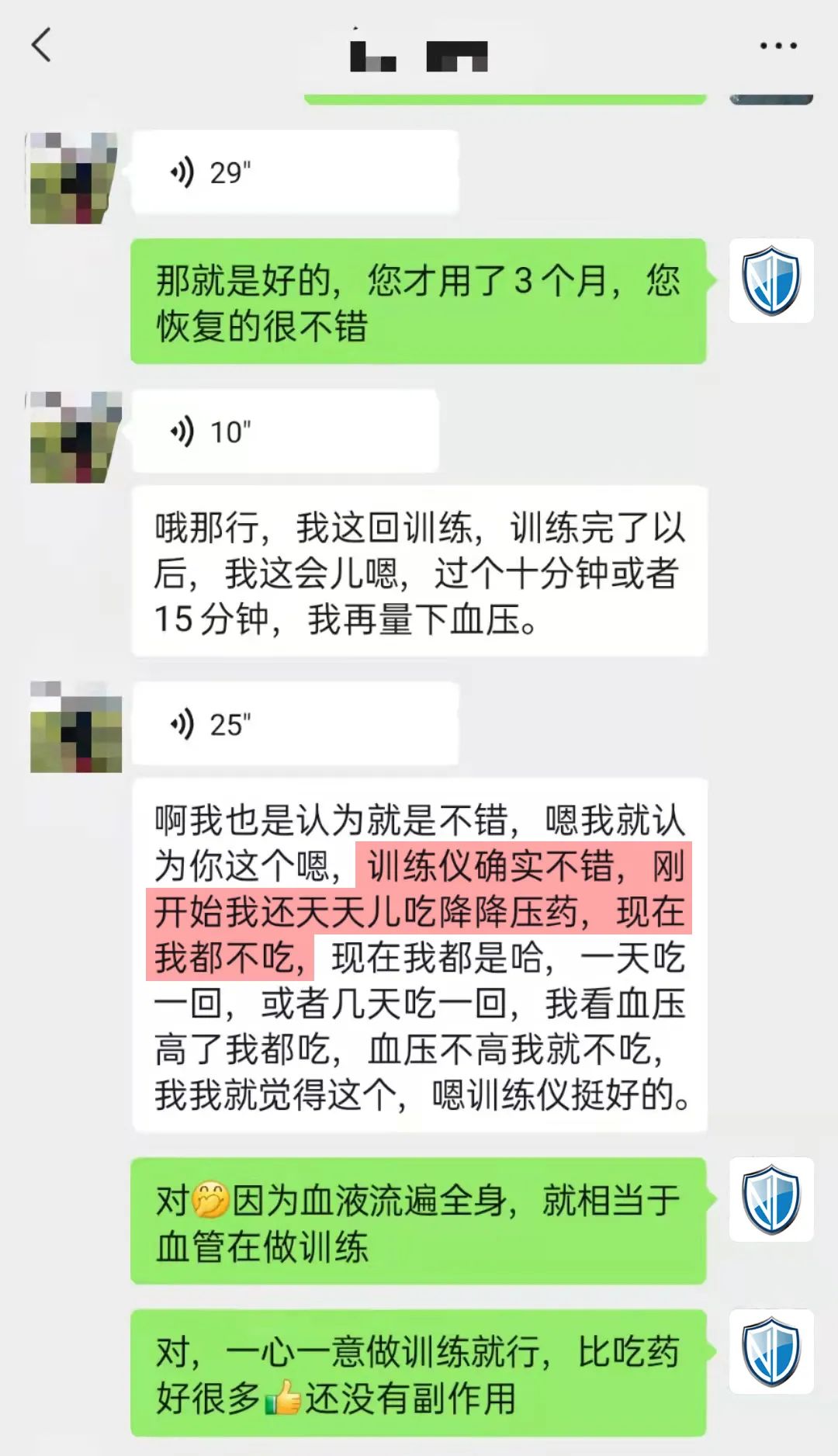
Task: Play the 25-second voice message
Action: pos(295,724)
